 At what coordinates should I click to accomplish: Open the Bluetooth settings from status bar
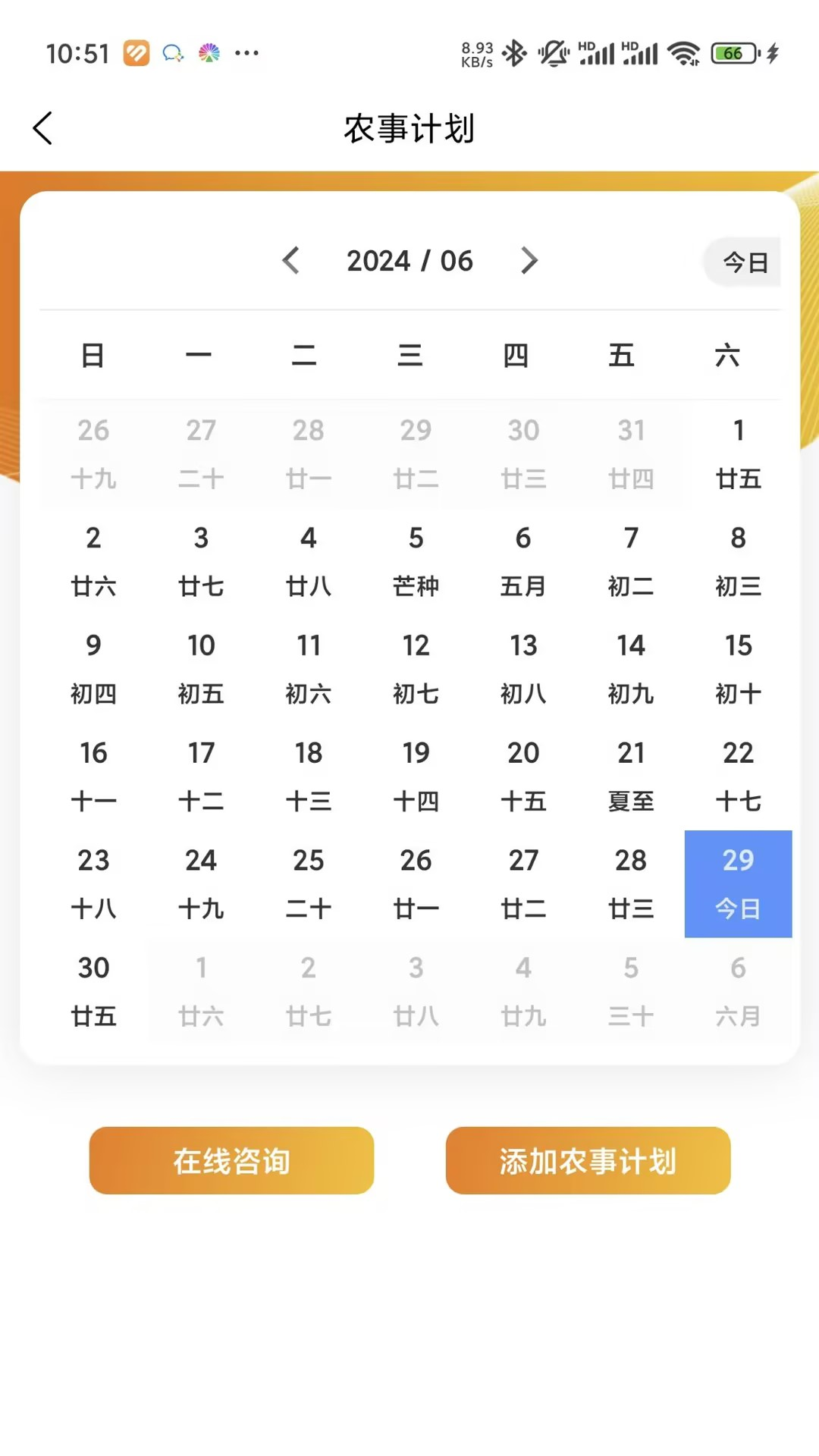coord(515,53)
